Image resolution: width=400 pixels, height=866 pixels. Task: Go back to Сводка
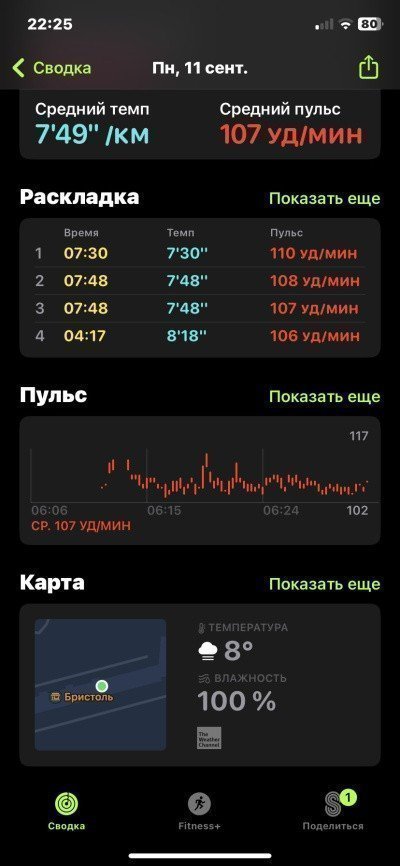pos(51,68)
